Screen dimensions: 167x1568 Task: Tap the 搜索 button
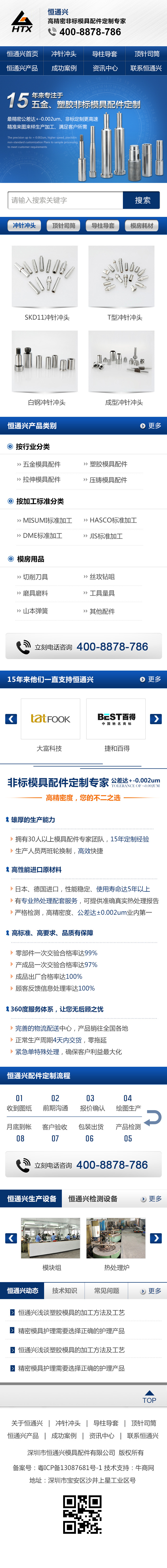coord(142,200)
